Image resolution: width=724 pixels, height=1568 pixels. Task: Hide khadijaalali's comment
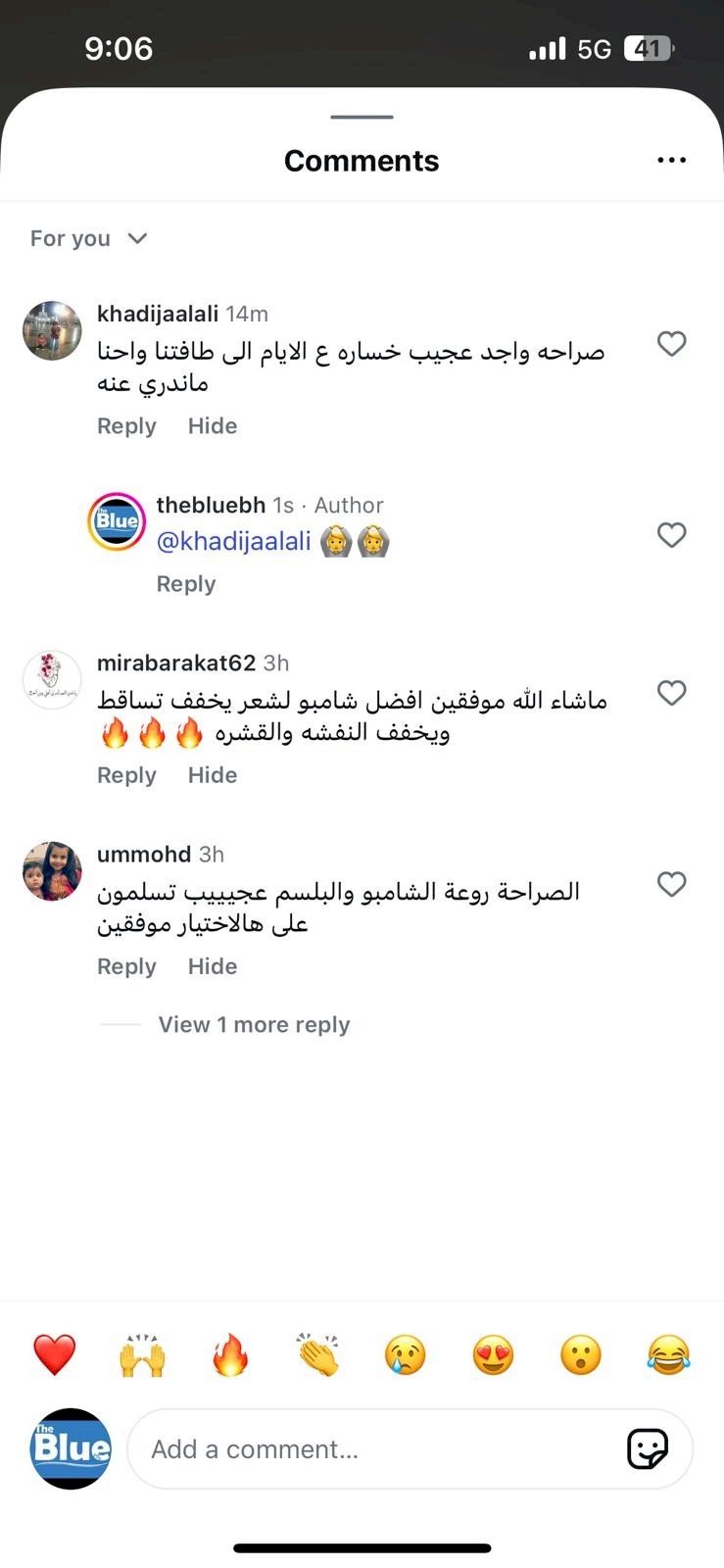point(213,426)
